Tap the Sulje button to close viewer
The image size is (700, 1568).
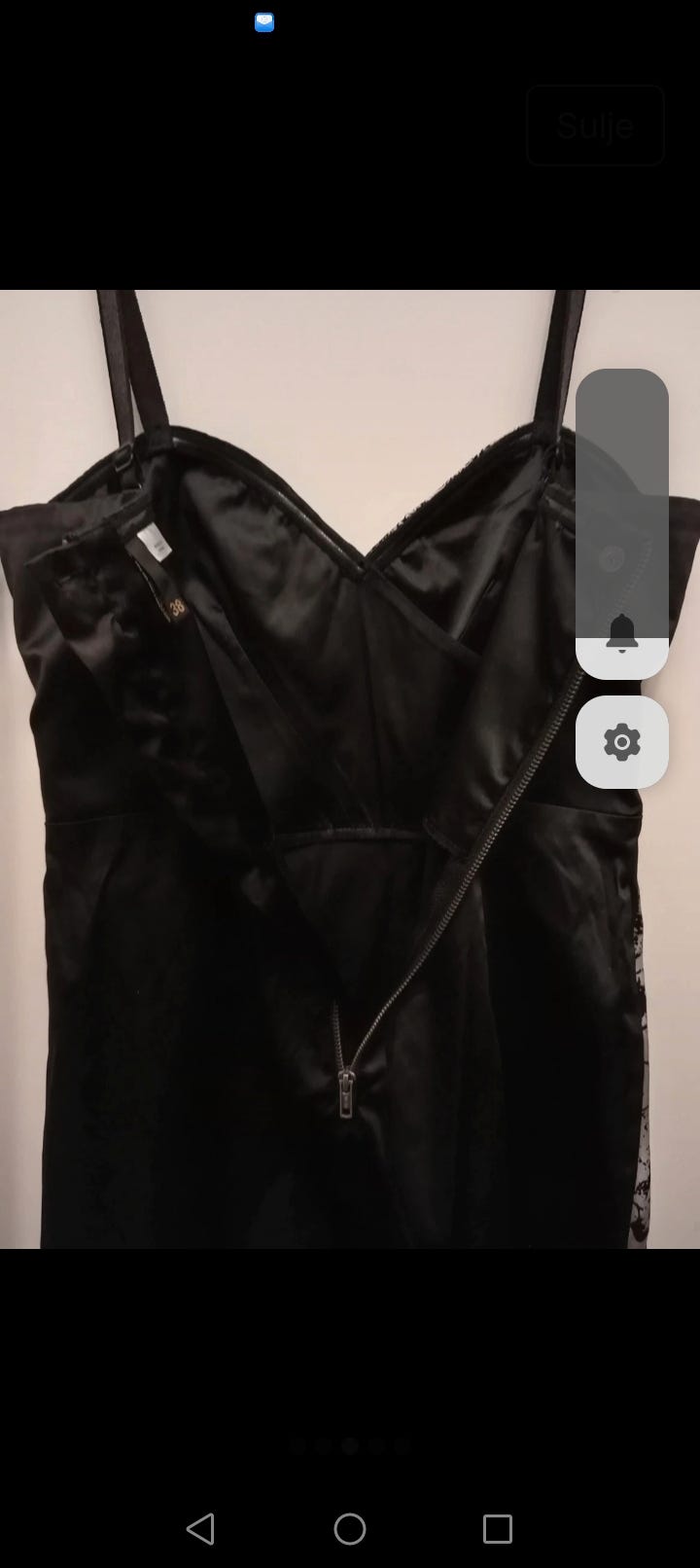click(x=595, y=125)
